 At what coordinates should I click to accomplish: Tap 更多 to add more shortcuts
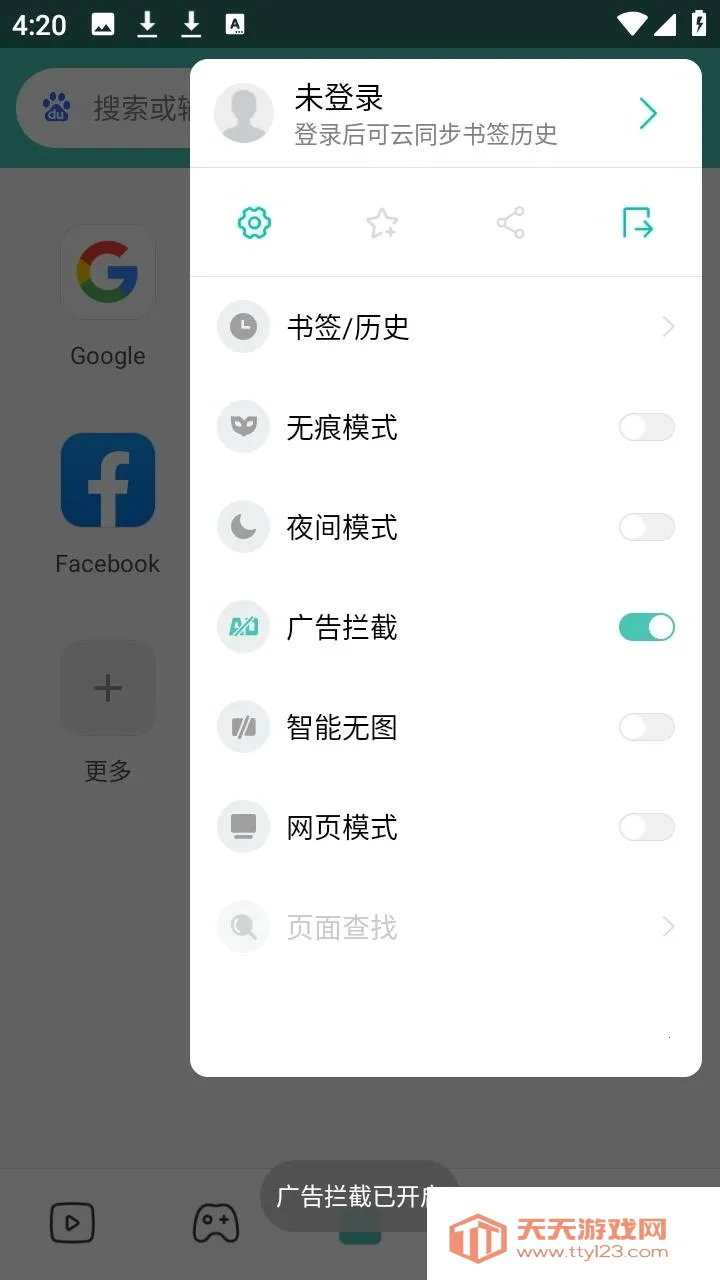pyautogui.click(x=107, y=687)
